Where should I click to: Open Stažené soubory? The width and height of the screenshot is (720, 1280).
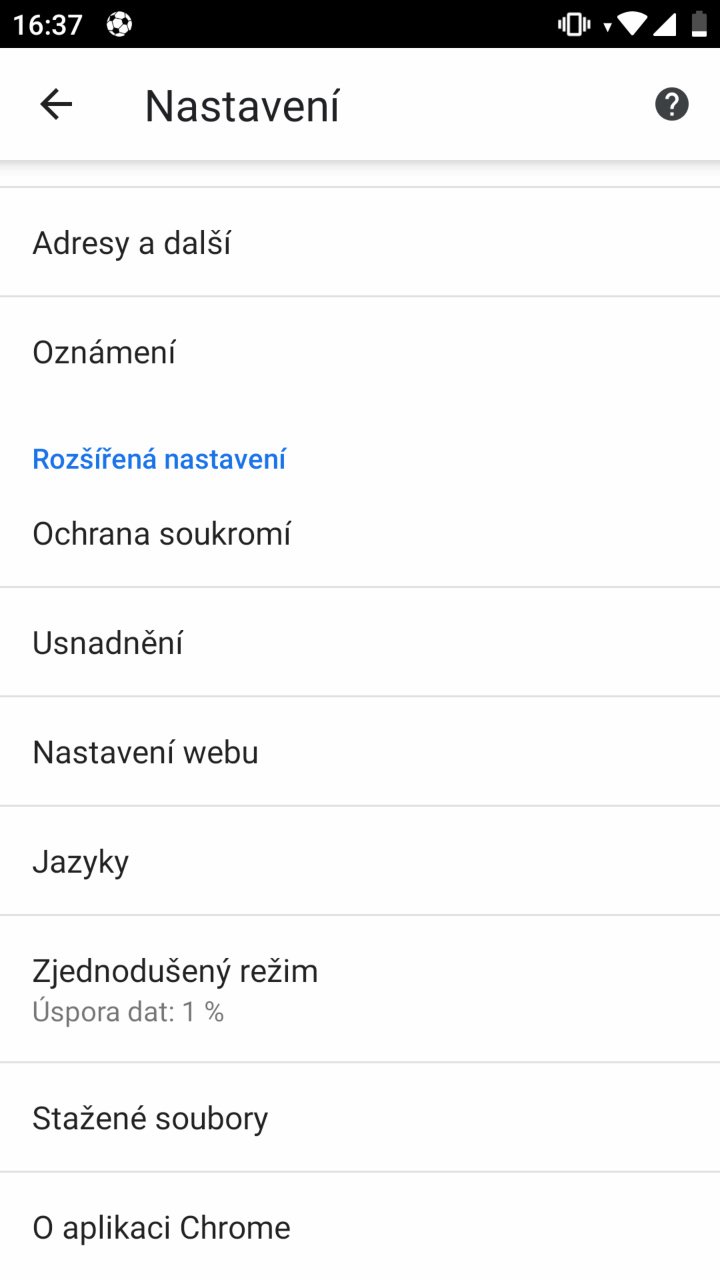click(x=360, y=1117)
